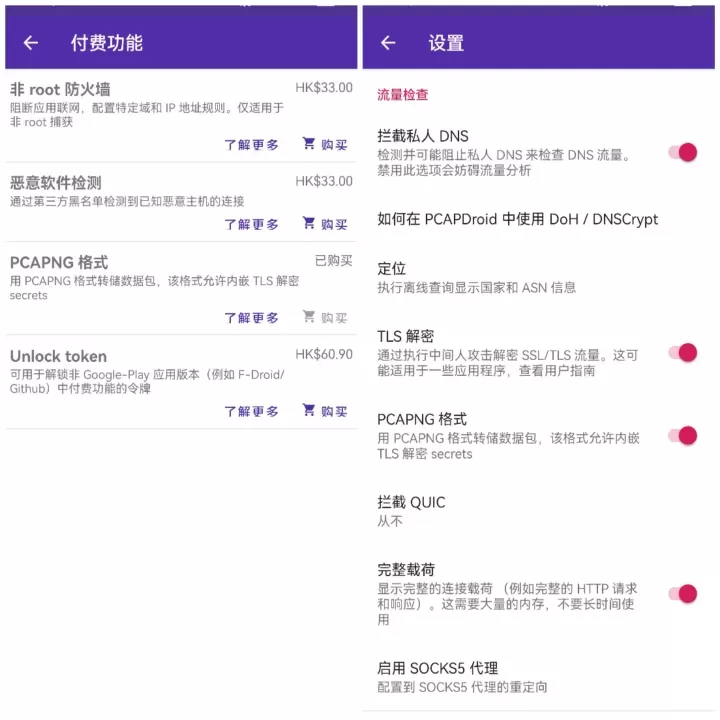Buy the 非 root 防火墙 feature
This screenshot has width=720, height=720.
pos(325,144)
